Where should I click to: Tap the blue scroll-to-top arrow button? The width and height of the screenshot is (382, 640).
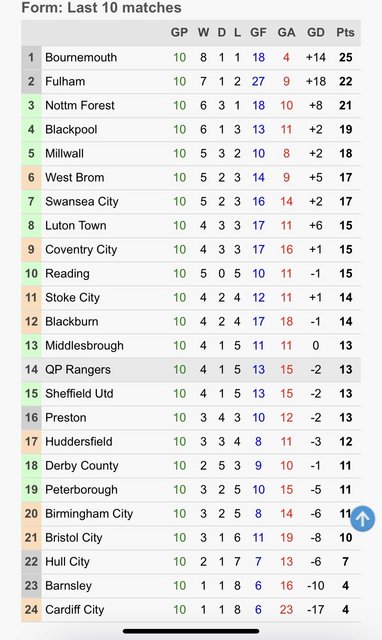click(362, 518)
